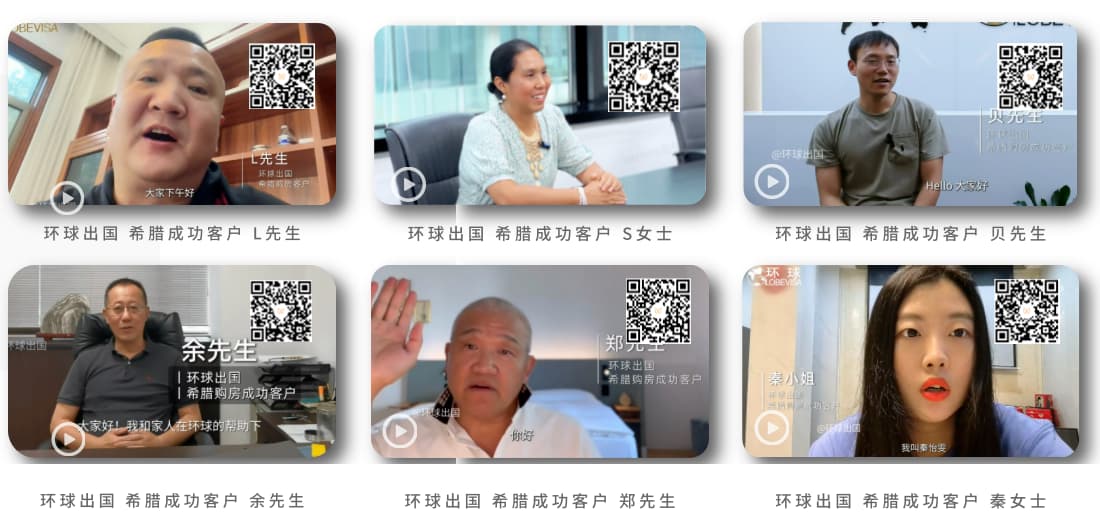Play the 余先生 customer video
The height and width of the screenshot is (520, 1100).
(68, 438)
